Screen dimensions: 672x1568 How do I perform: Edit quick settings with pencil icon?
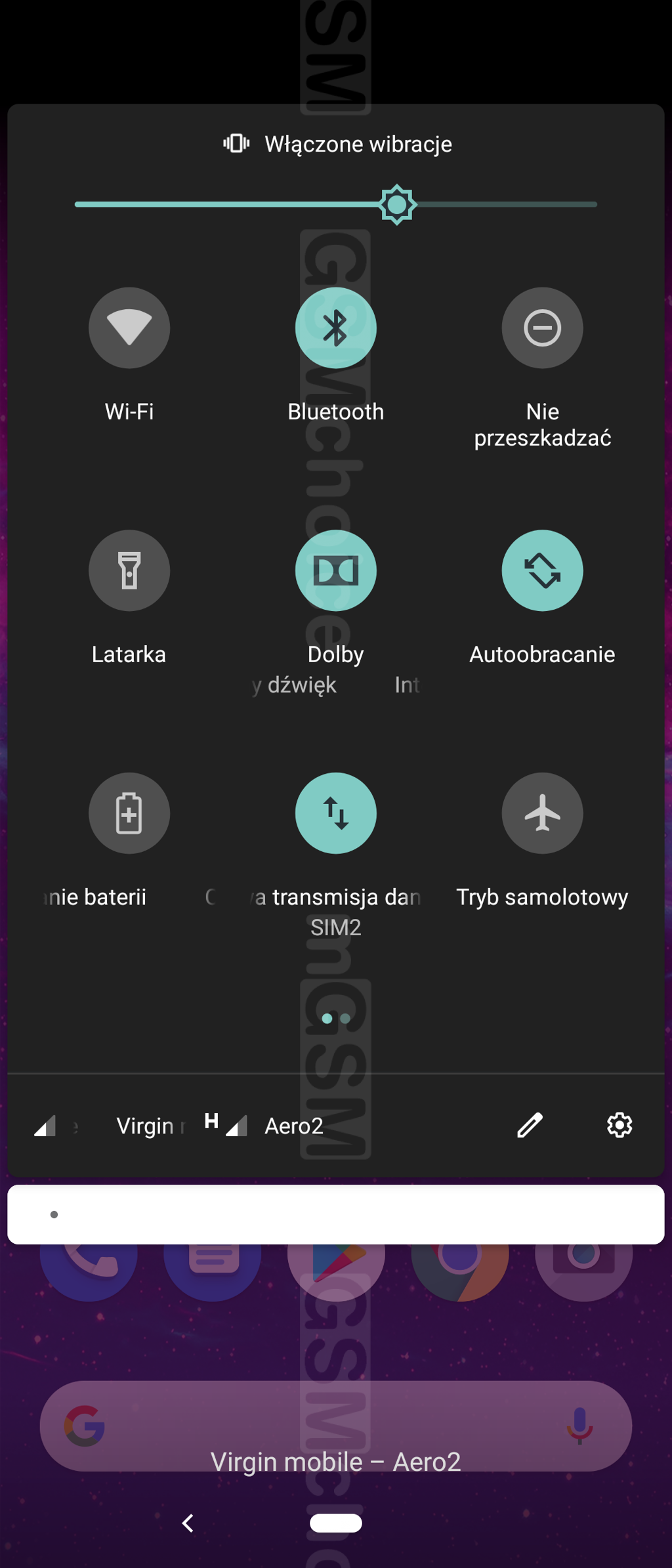pos(530,1125)
